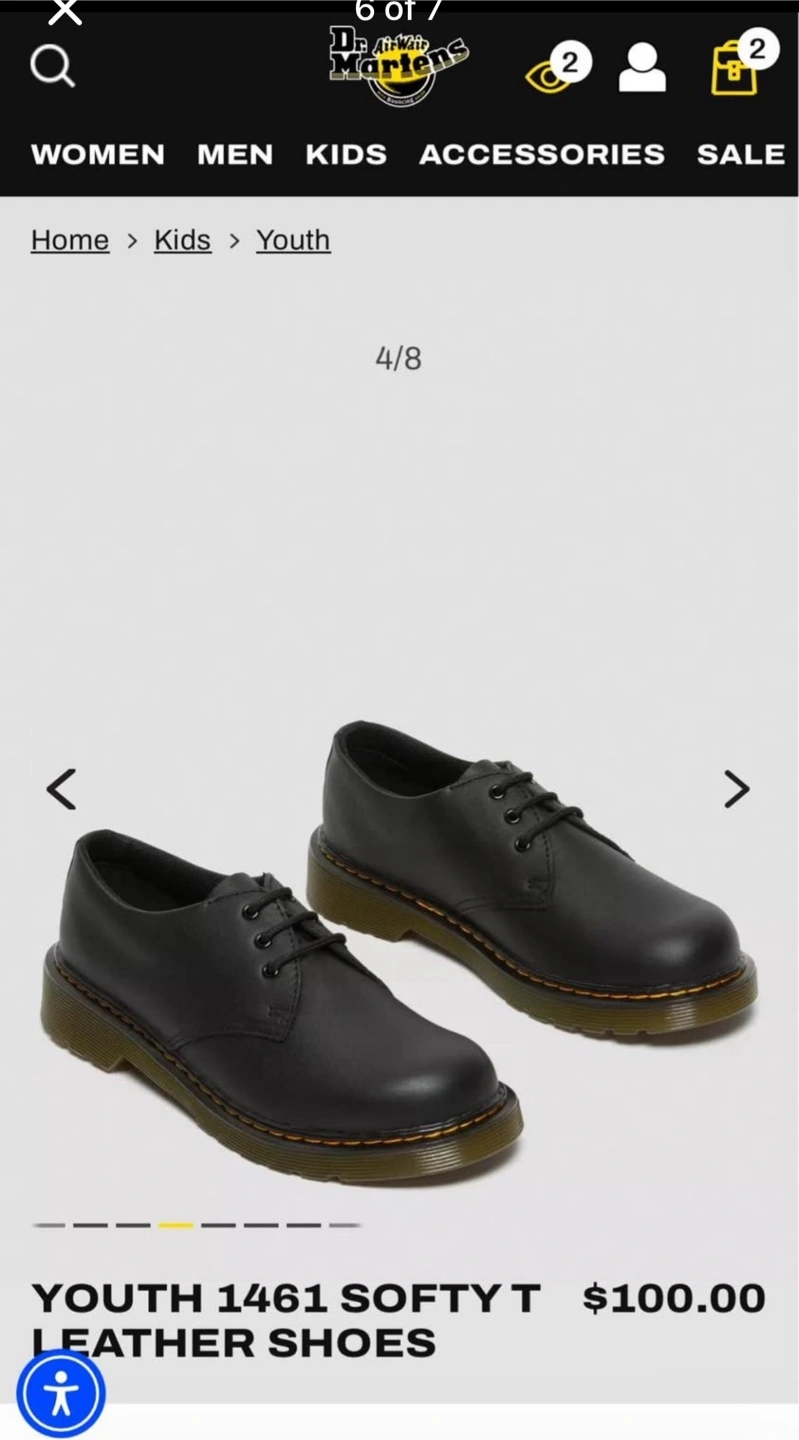Open the search magnifier icon
The image size is (799, 1440).
53,68
